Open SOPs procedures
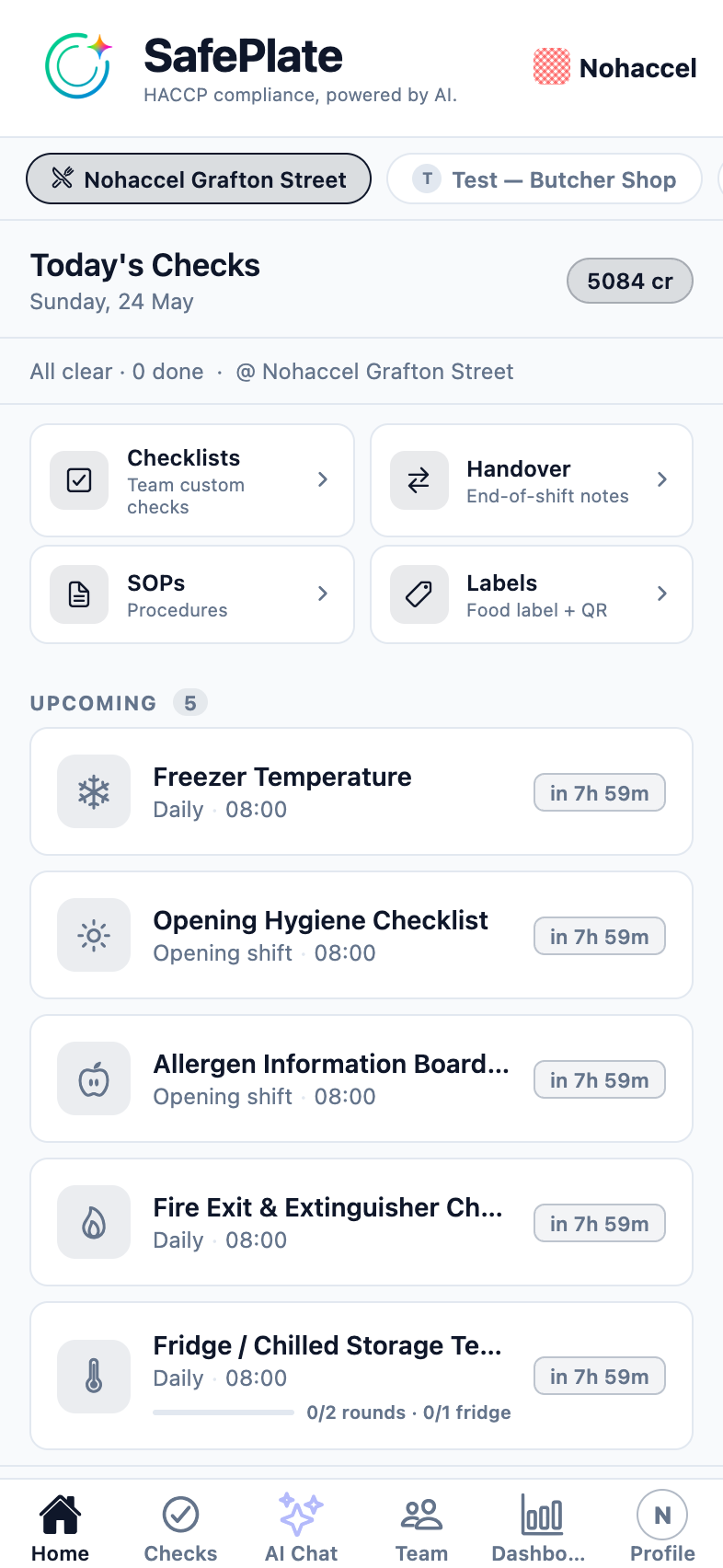Screen dimensions: 723x1568 [x=192, y=594]
